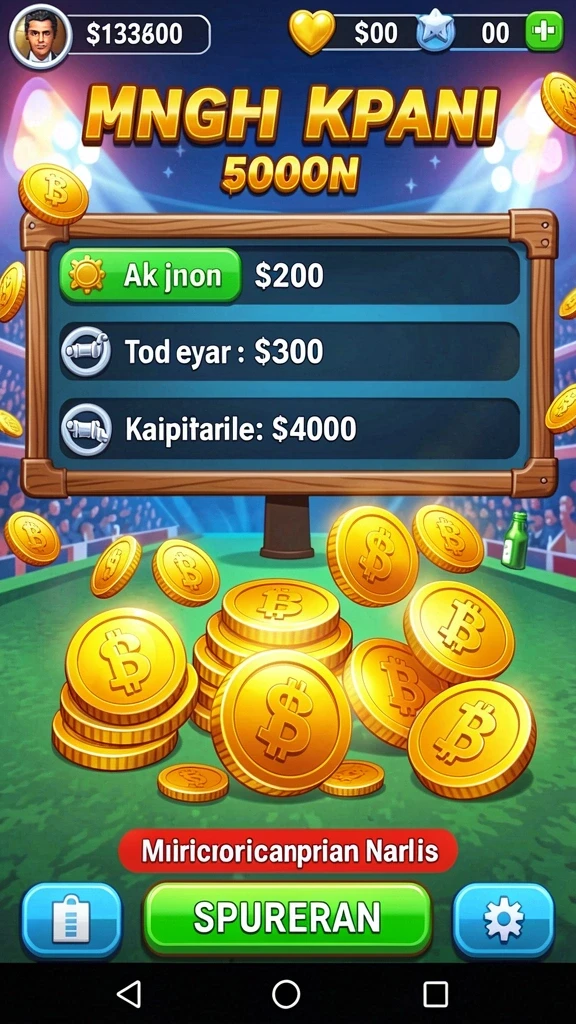Open the Tod eyar $300 row
576x1024 pixels.
(x=290, y=352)
